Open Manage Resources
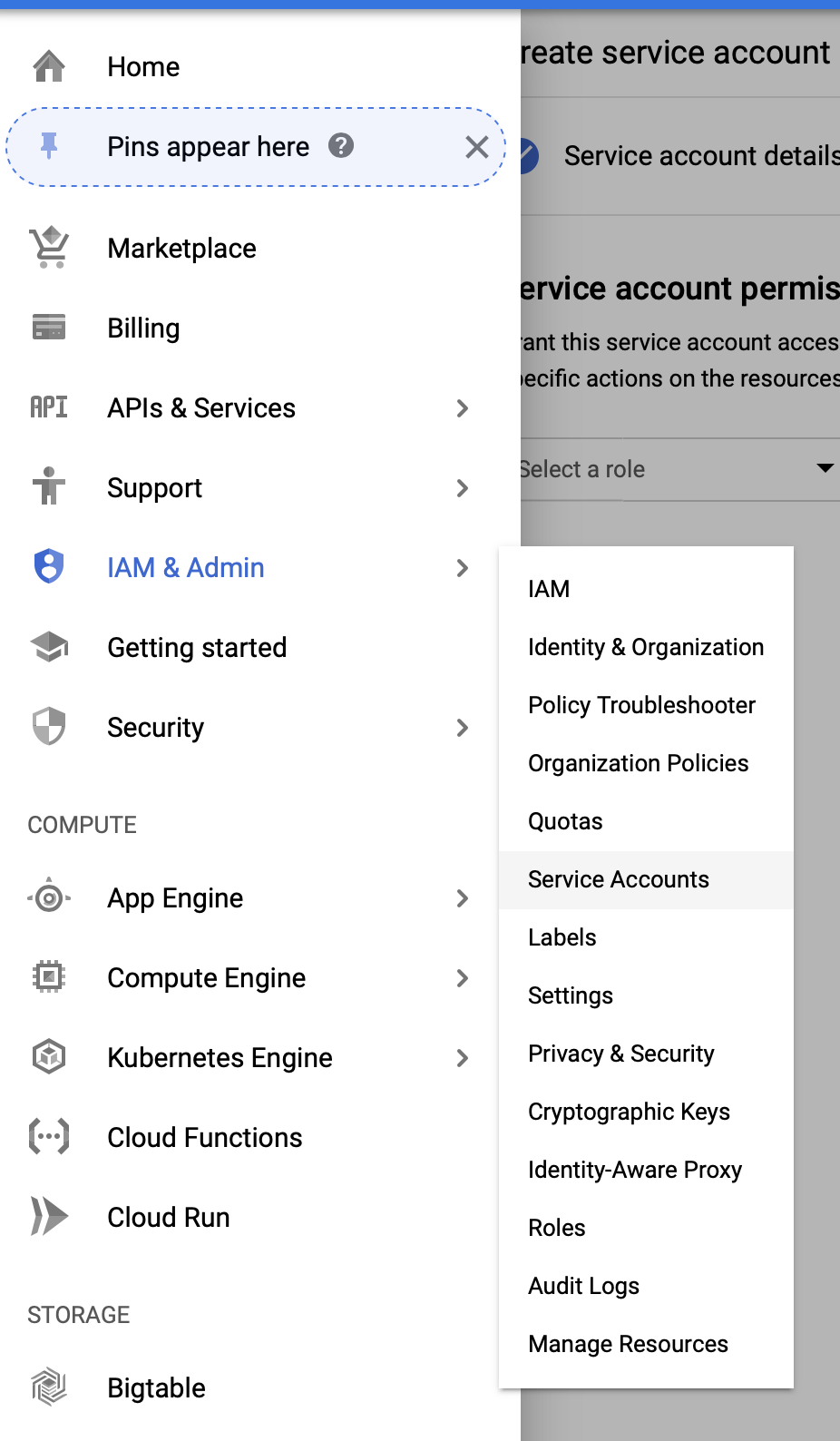The image size is (840, 1441). click(x=646, y=1345)
